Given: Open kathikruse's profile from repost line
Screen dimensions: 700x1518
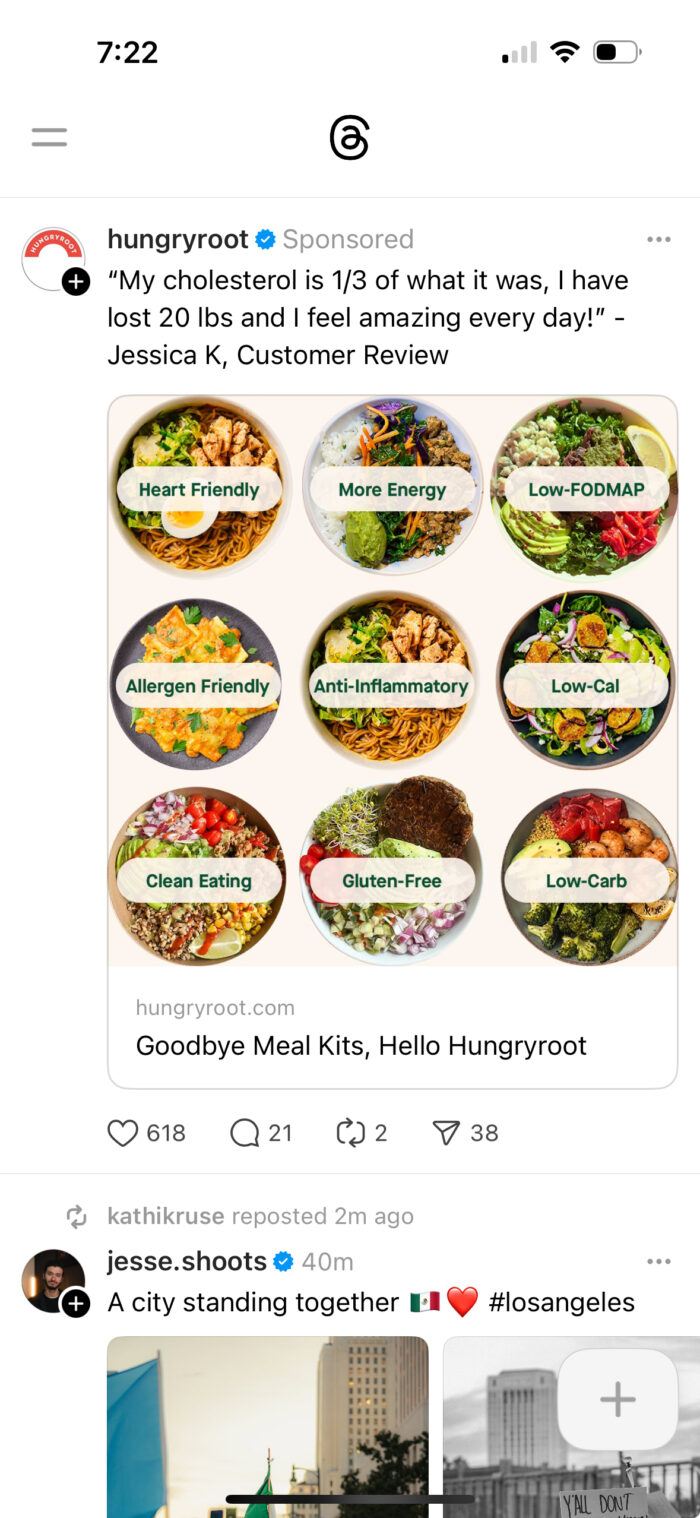Looking at the screenshot, I should click(x=166, y=1217).
